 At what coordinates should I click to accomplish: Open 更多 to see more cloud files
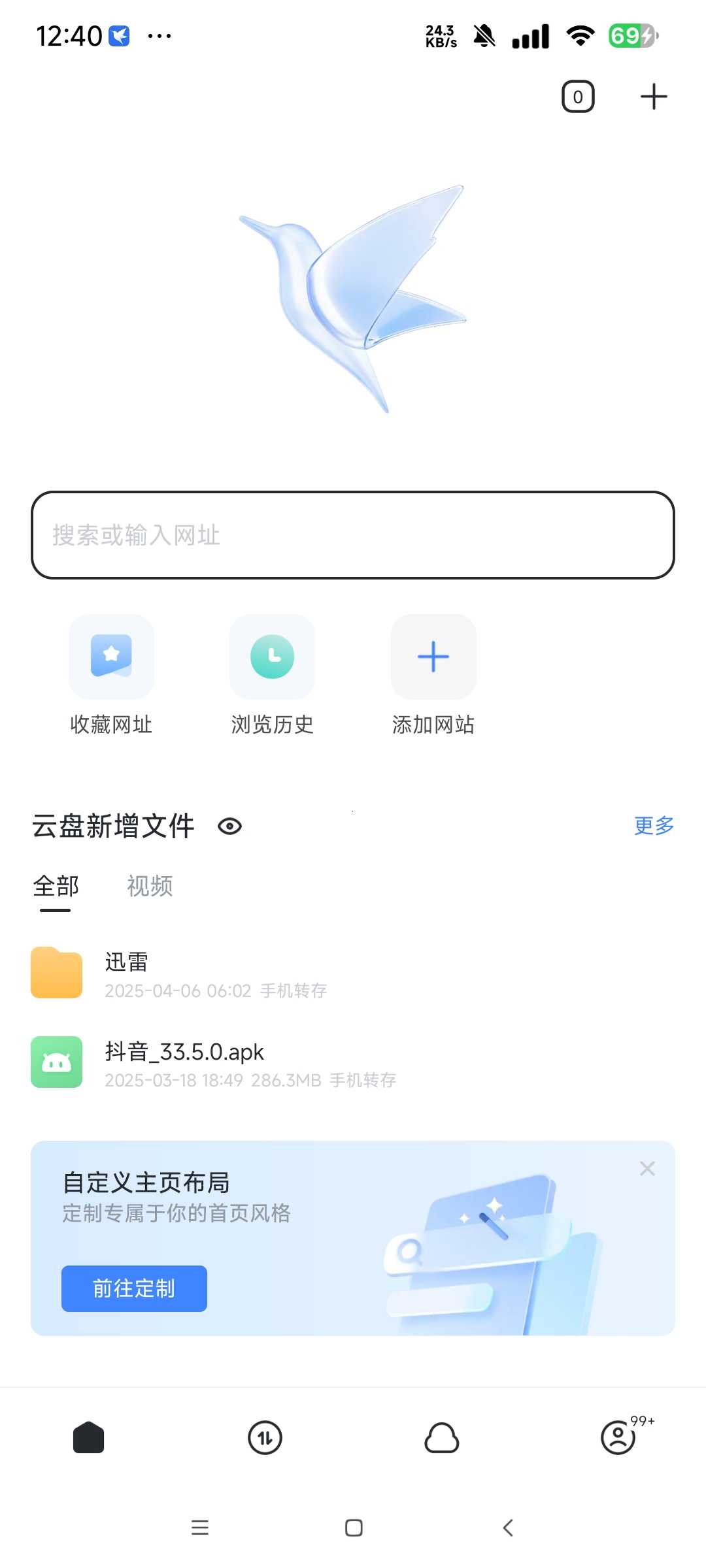(652, 825)
